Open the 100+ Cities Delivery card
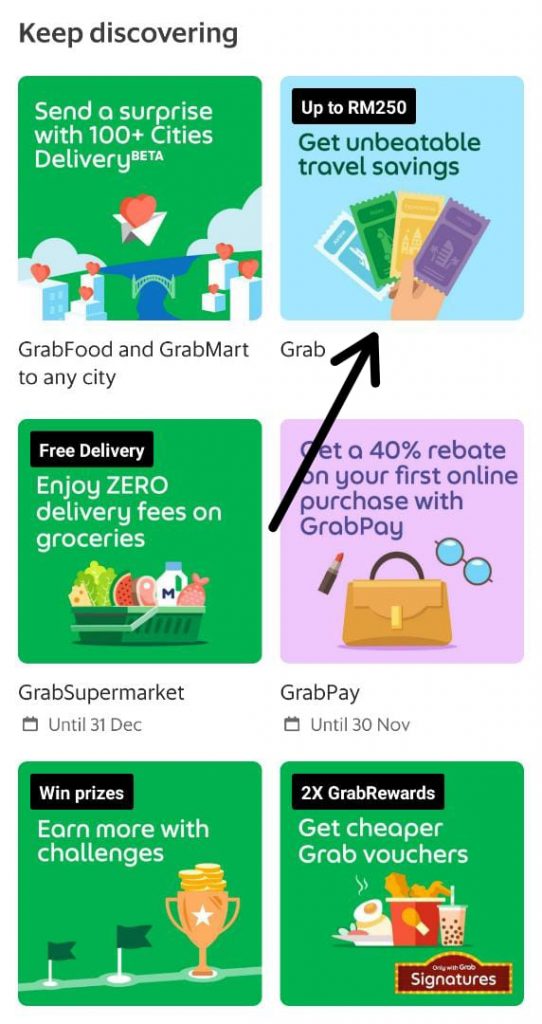This screenshot has height=1024, width=542. click(x=140, y=198)
